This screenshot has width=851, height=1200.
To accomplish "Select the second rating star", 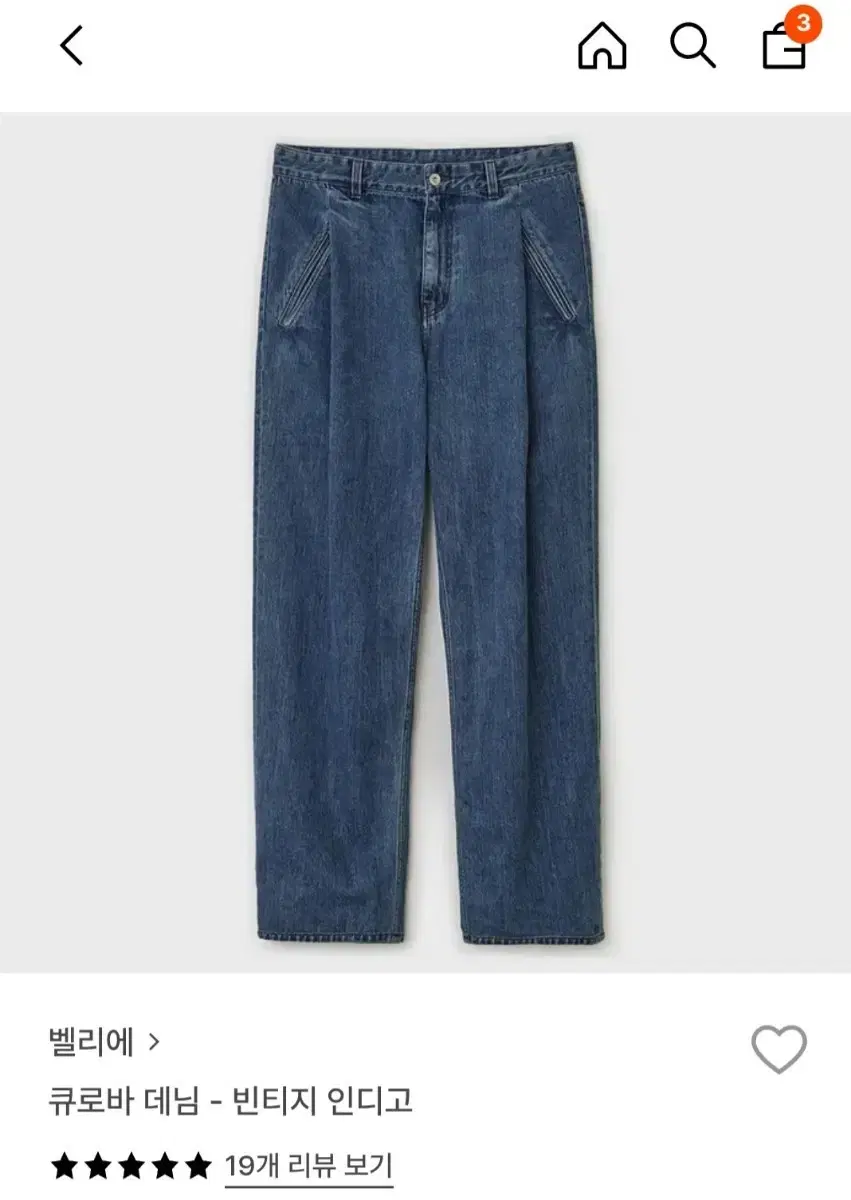I will click(97, 1164).
